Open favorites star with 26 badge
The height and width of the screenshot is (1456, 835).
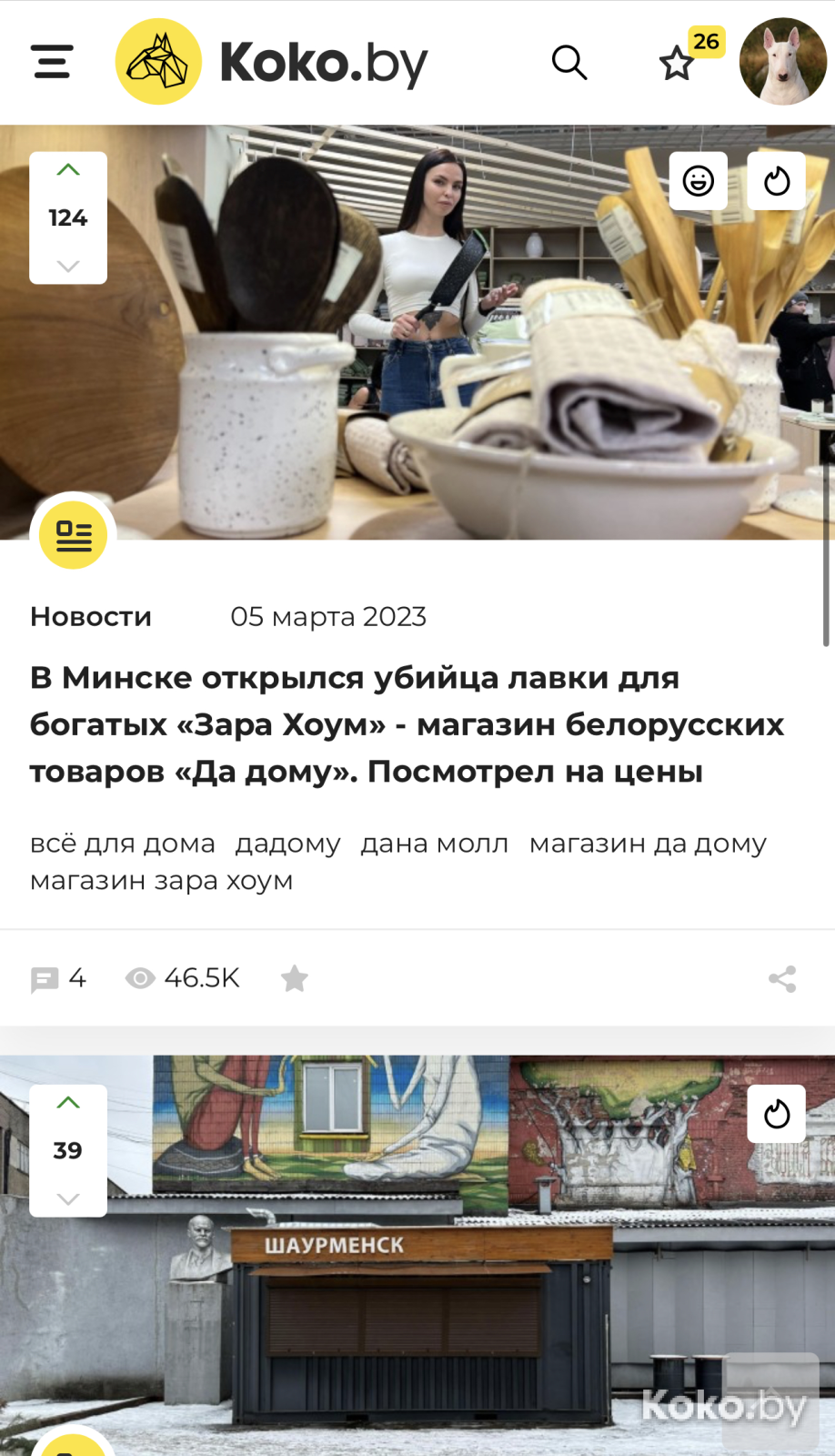pos(678,63)
